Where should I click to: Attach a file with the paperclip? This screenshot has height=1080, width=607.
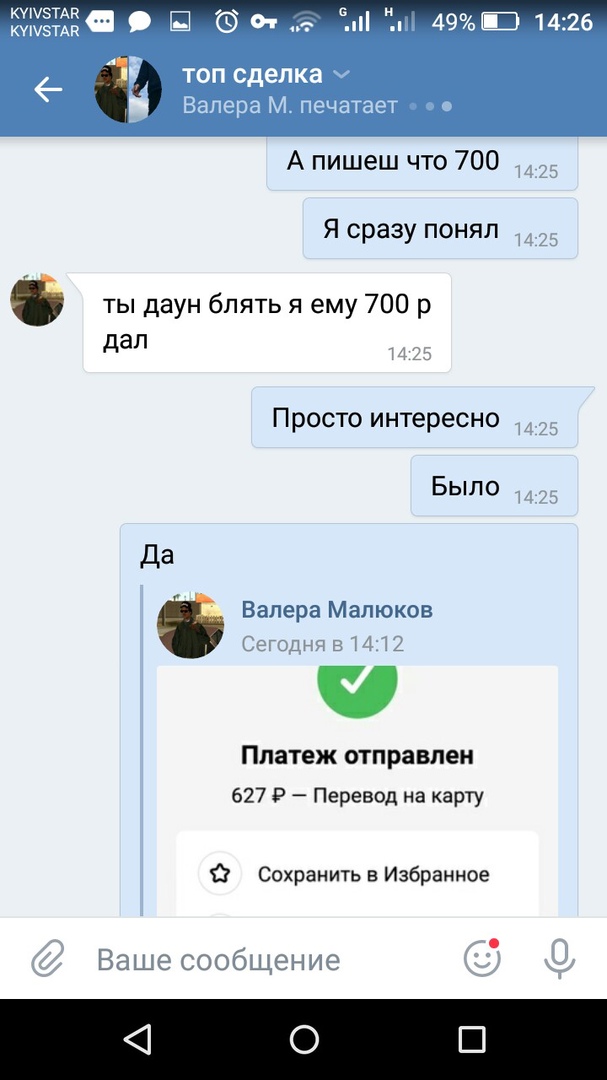tap(47, 960)
